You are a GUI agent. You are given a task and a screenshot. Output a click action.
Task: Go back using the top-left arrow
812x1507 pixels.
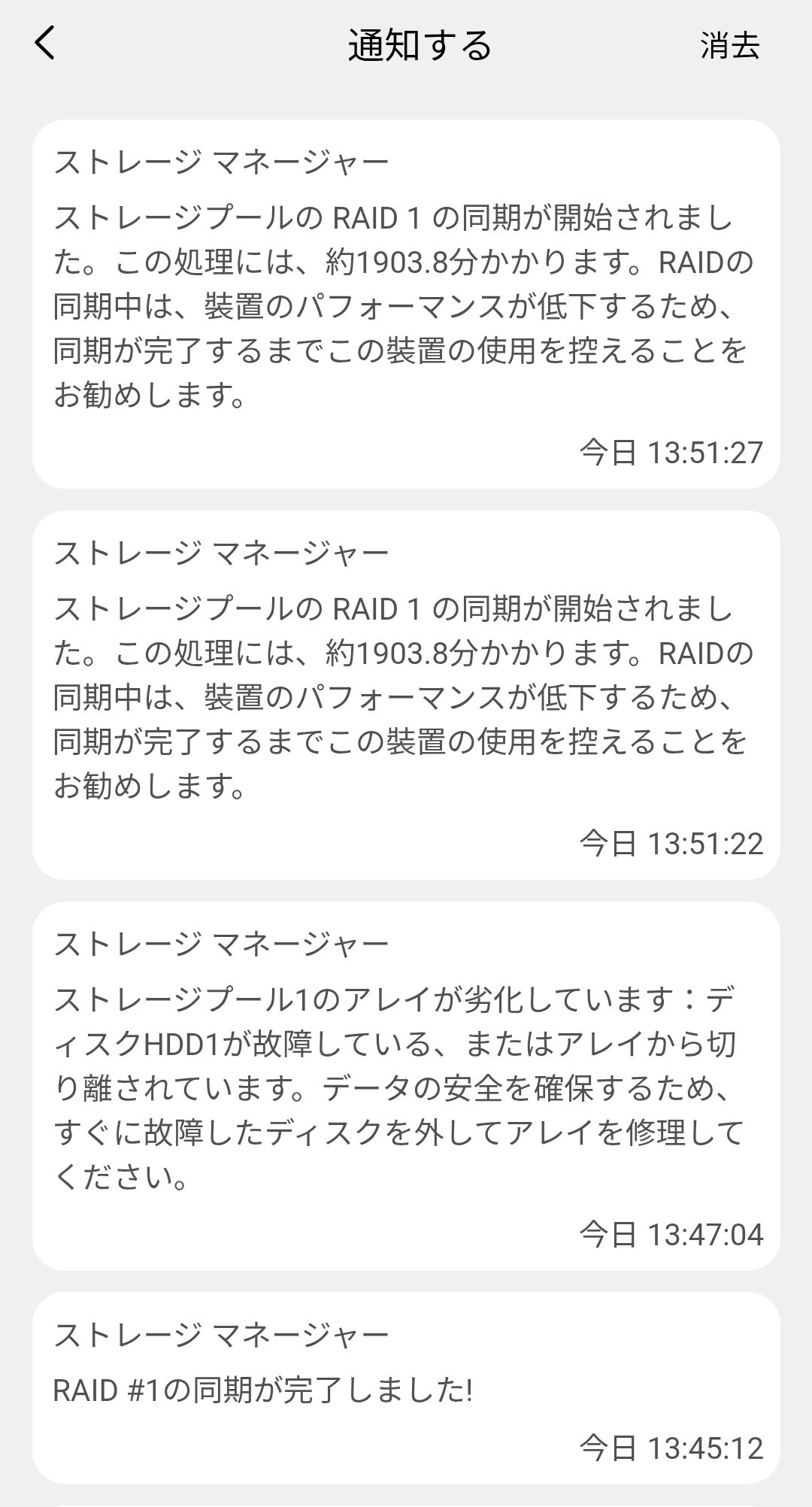click(46, 44)
